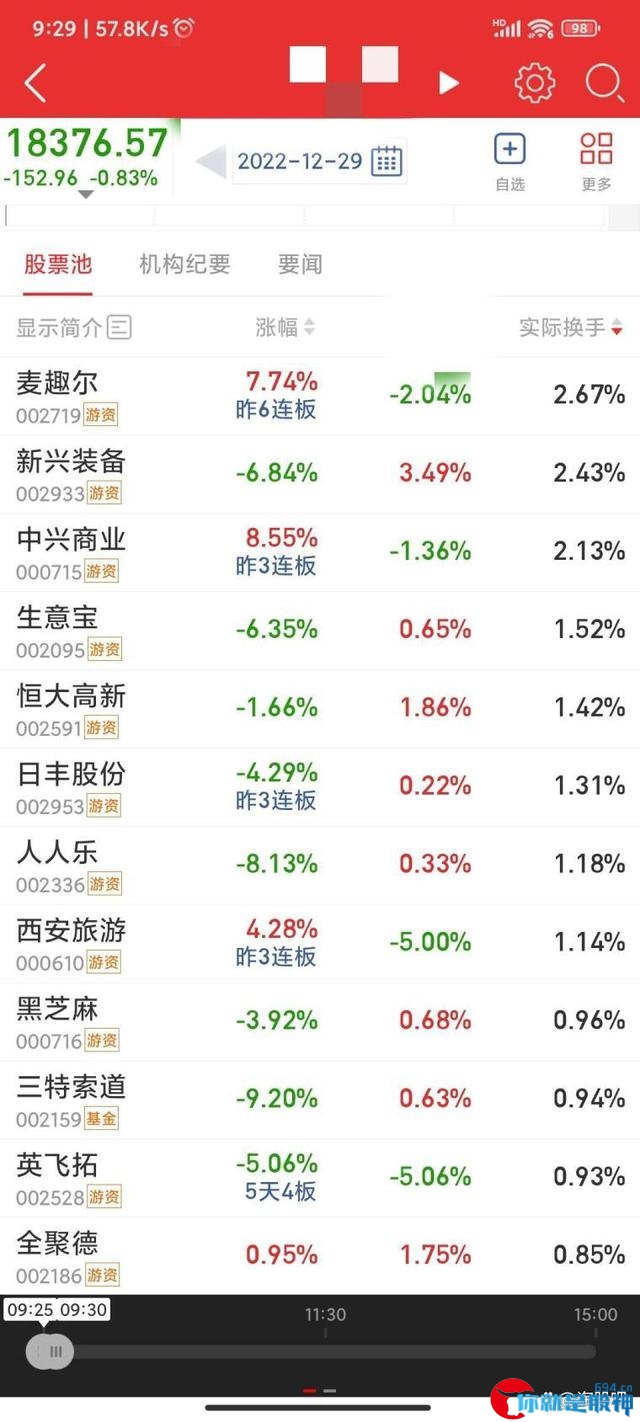Viewport: 640px width, 1422px height.
Task: Open stock 三特索道 002159
Action: pyautogui.click(x=320, y=1099)
